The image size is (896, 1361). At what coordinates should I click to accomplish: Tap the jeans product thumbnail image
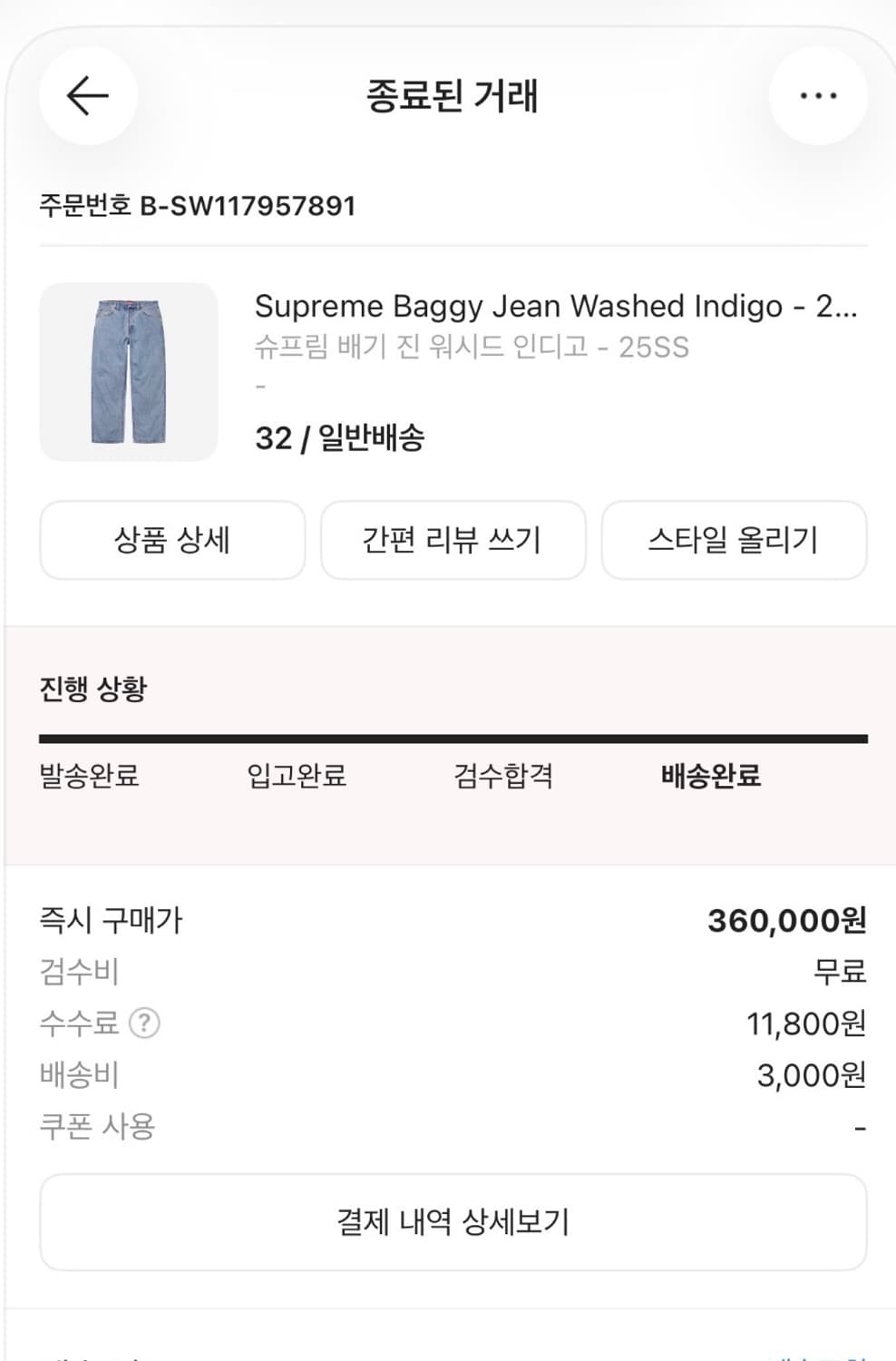coord(129,370)
